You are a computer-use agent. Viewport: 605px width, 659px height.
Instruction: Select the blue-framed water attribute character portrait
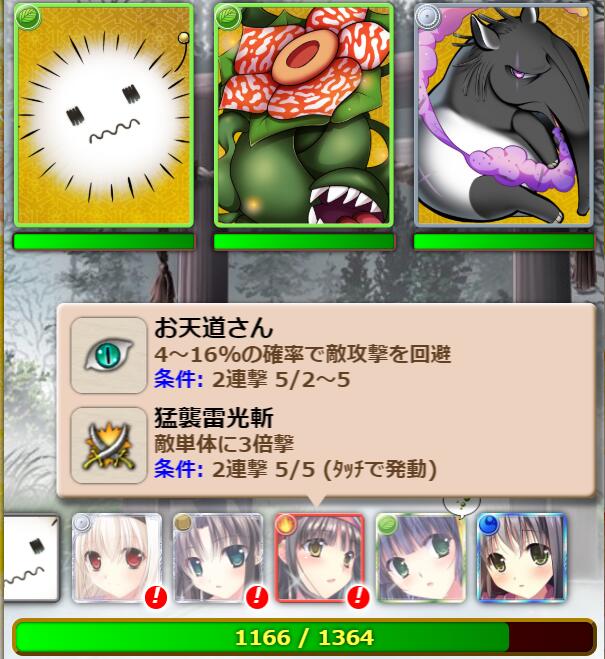521,558
